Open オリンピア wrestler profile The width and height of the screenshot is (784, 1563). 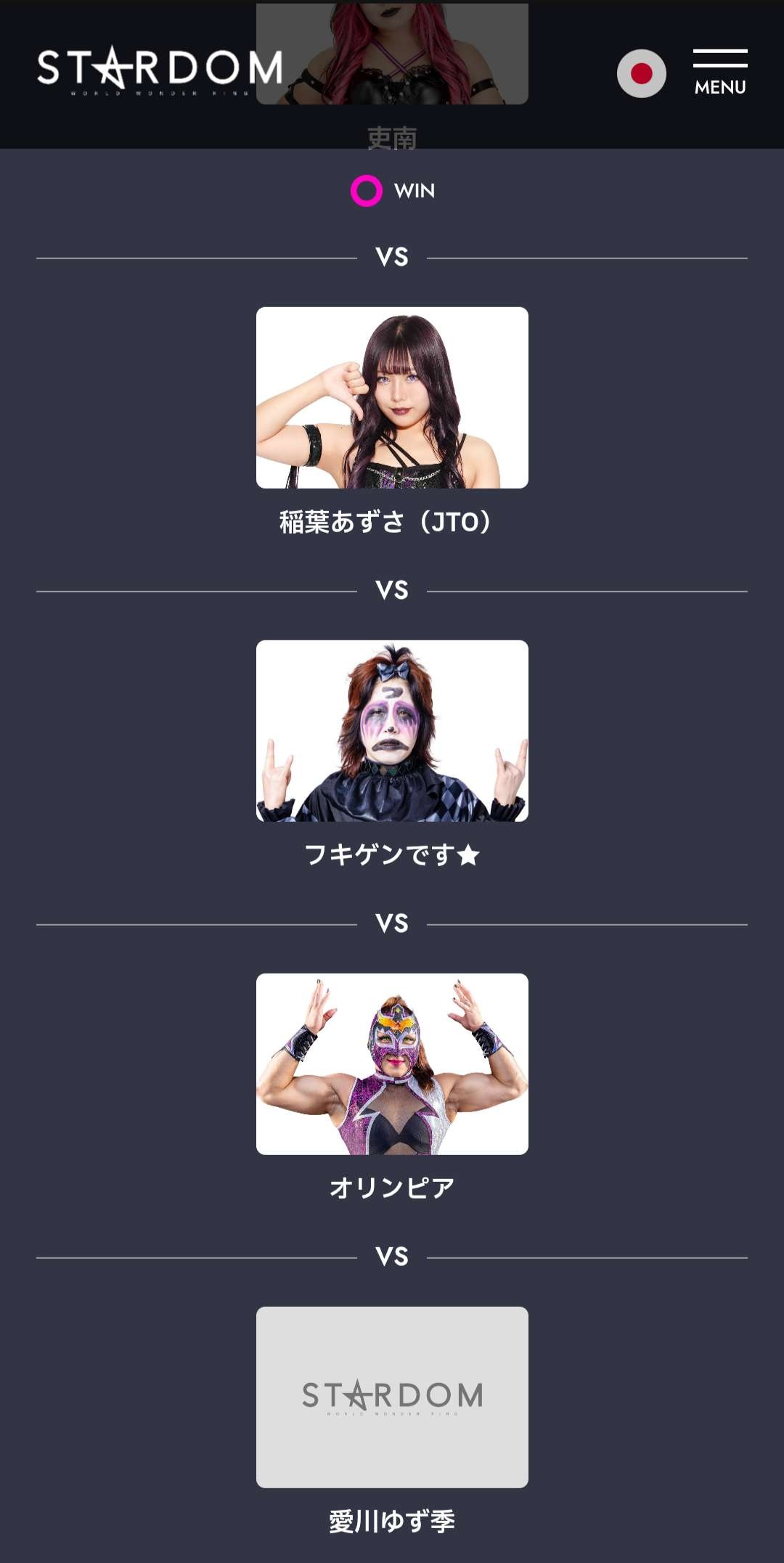[392, 1064]
